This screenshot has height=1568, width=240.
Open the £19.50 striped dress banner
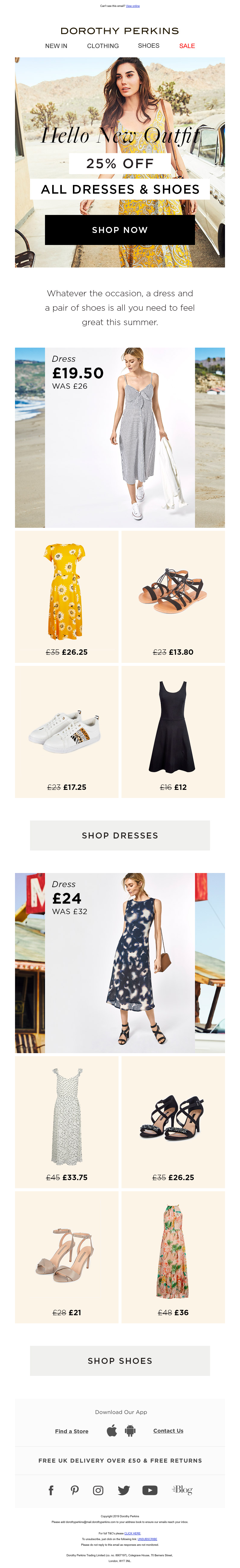tap(120, 437)
